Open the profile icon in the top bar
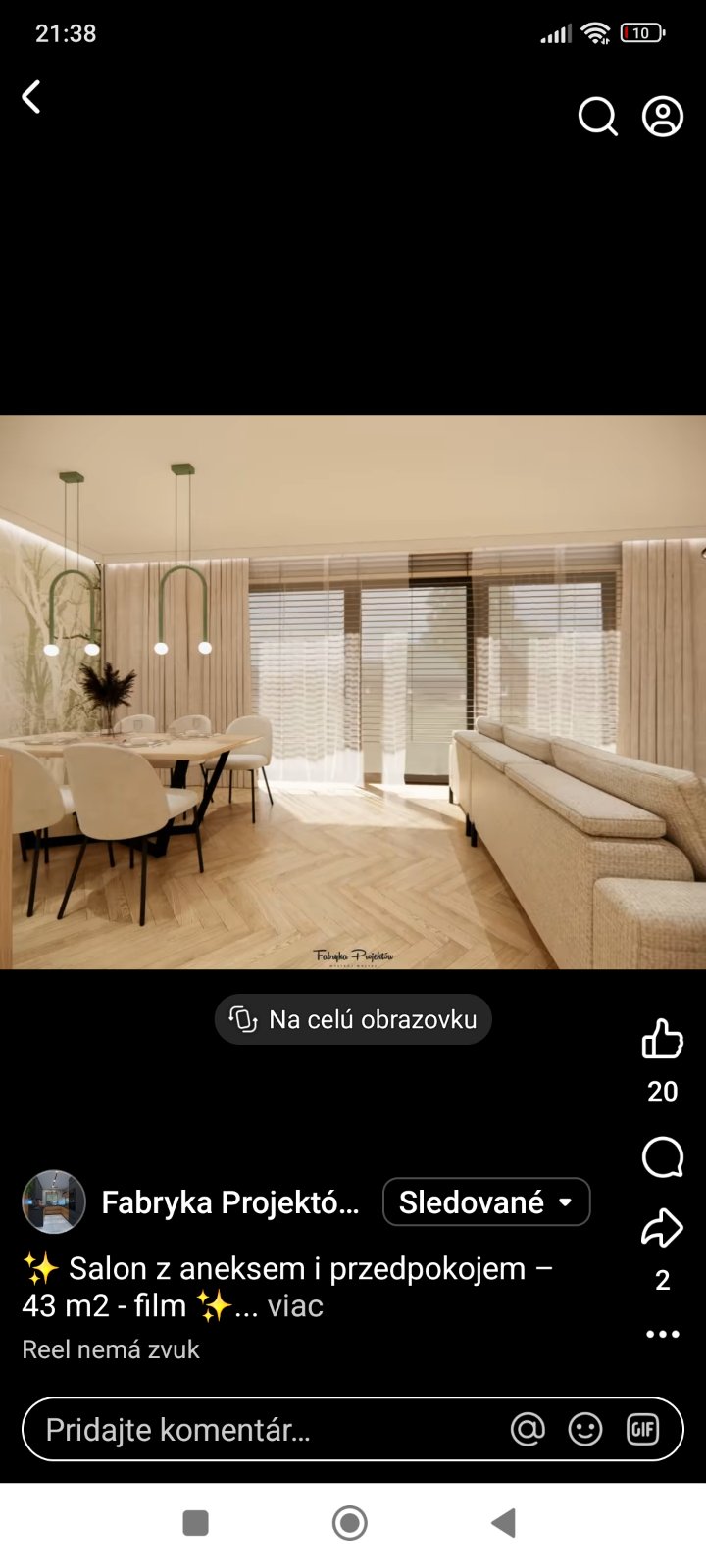This screenshot has width=706, height=1568. coord(663,116)
